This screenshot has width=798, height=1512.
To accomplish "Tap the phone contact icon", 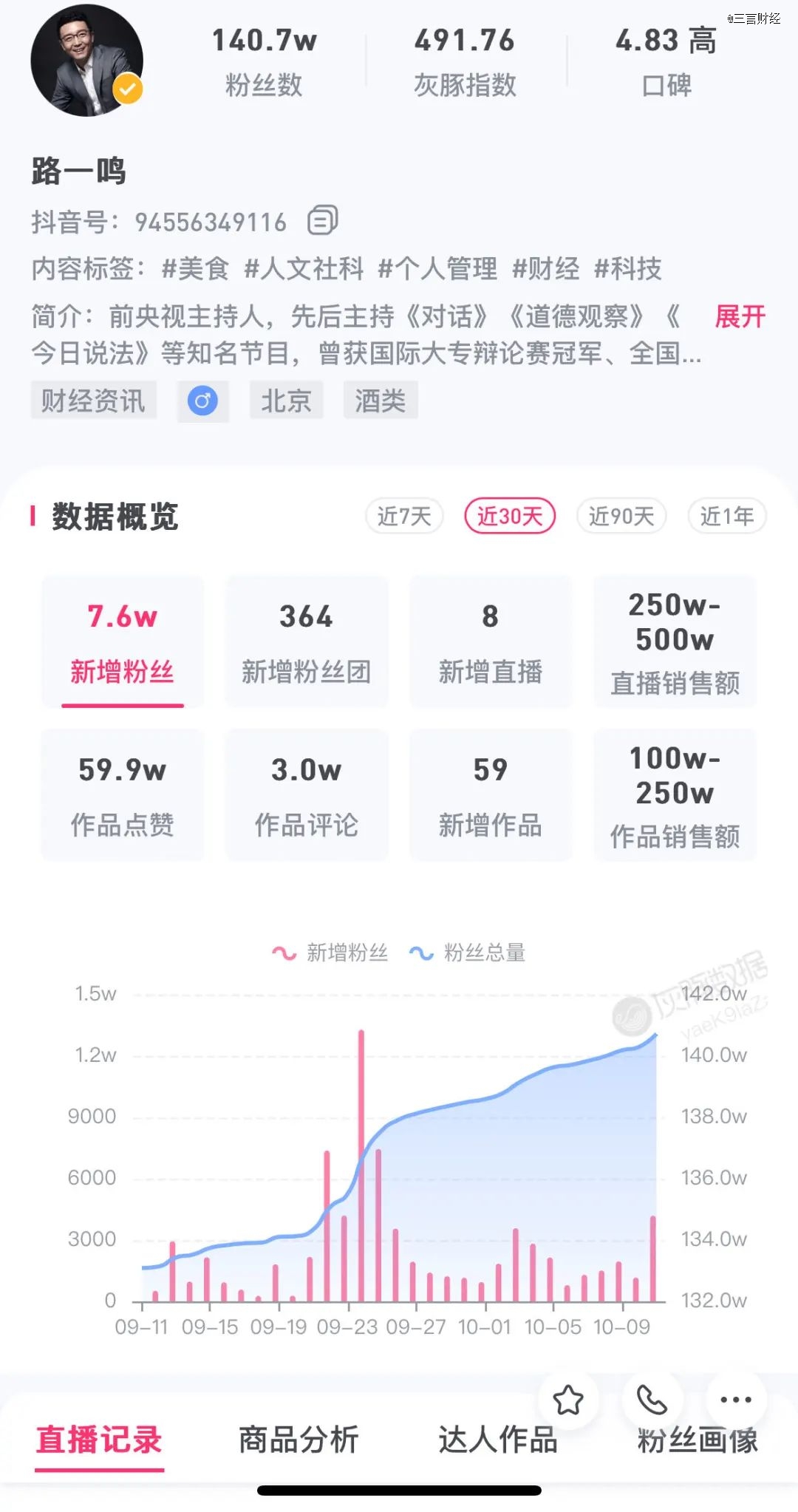I will pos(652,1400).
